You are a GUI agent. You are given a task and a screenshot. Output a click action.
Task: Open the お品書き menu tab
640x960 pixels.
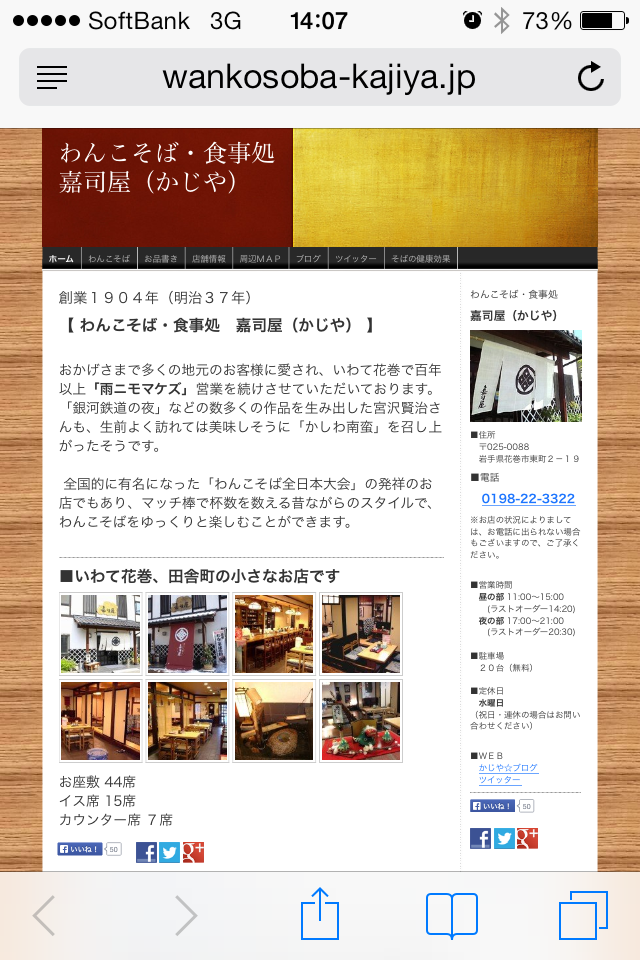[x=160, y=258]
